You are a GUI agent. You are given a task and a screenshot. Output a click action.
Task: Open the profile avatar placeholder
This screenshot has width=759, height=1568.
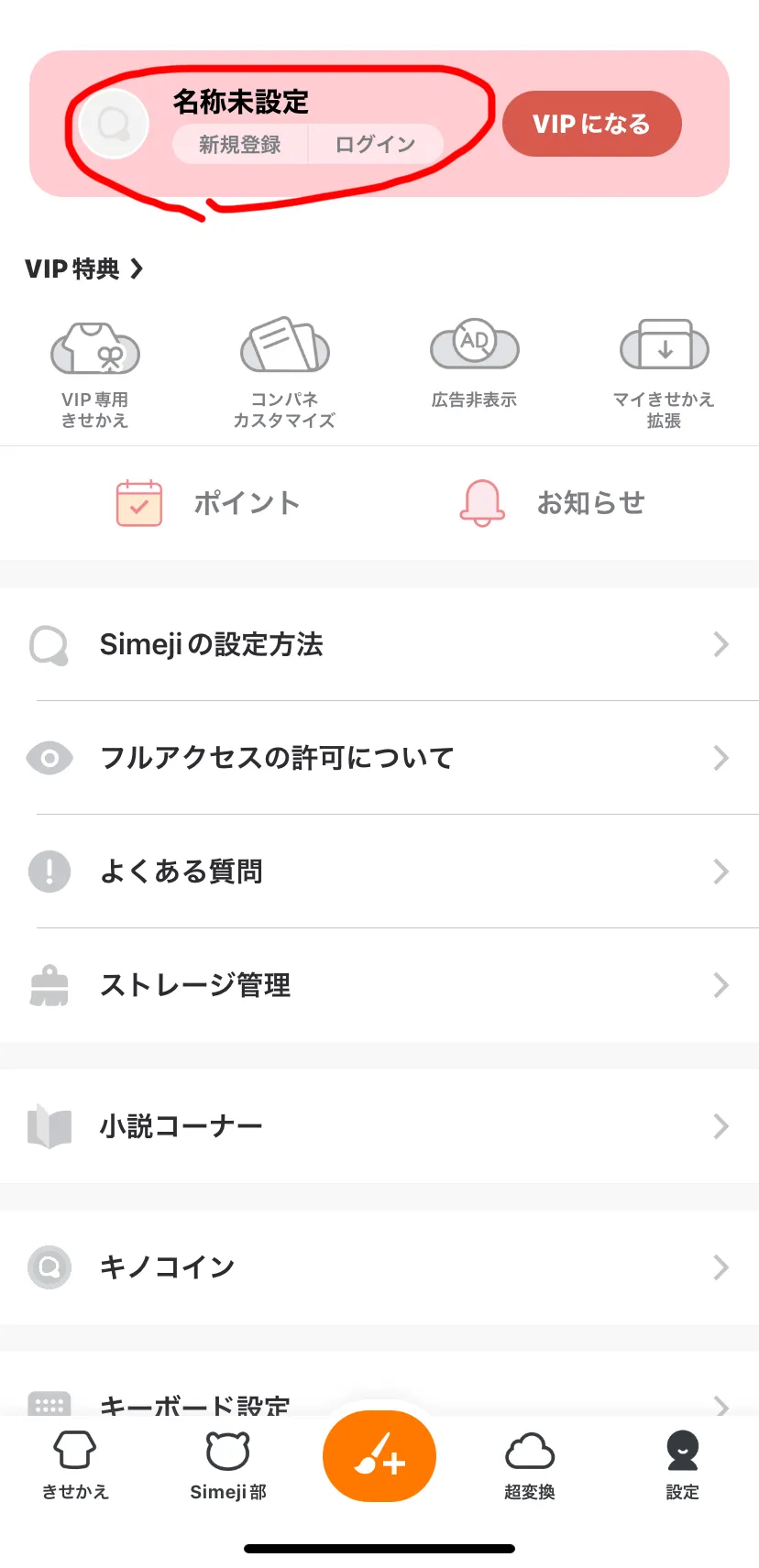point(114,124)
